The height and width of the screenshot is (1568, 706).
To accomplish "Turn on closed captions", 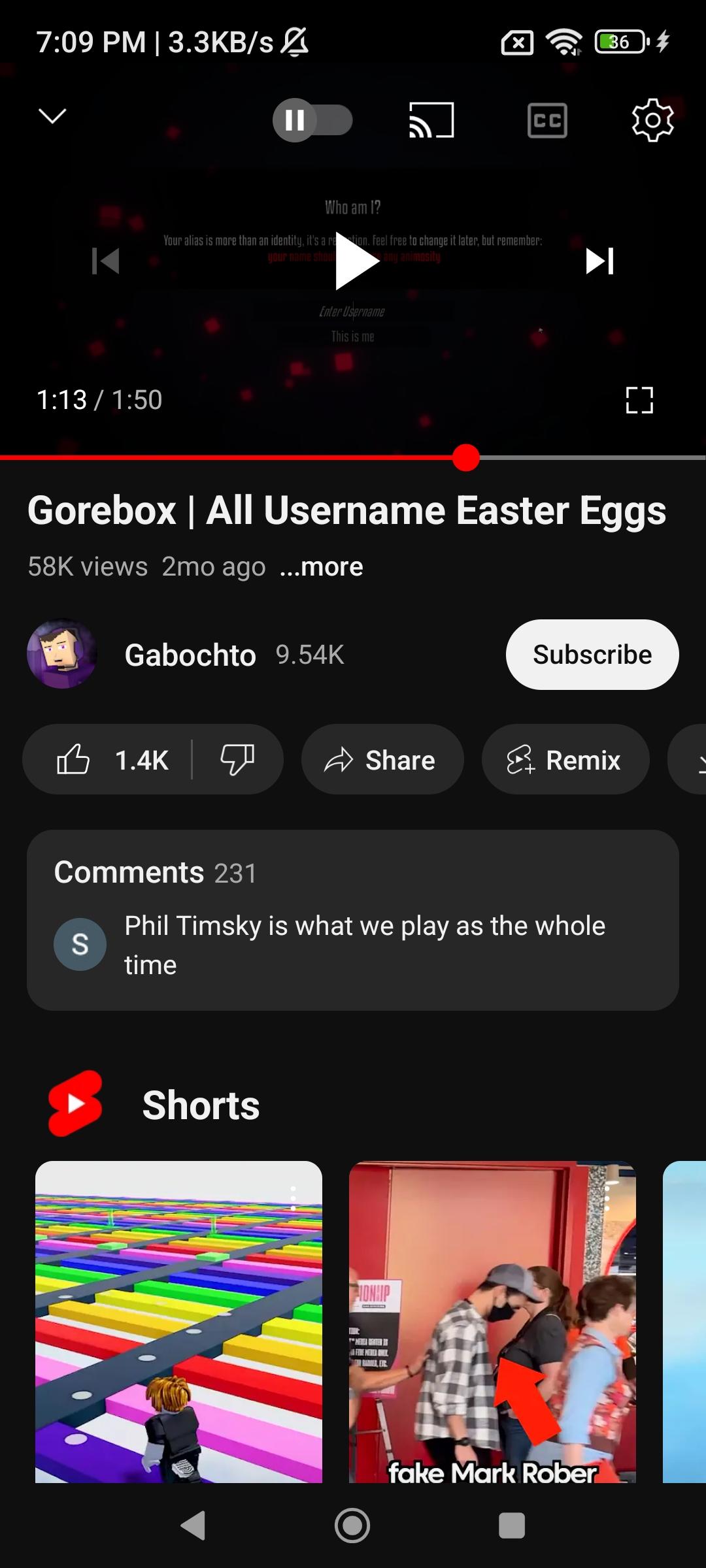I will [547, 120].
